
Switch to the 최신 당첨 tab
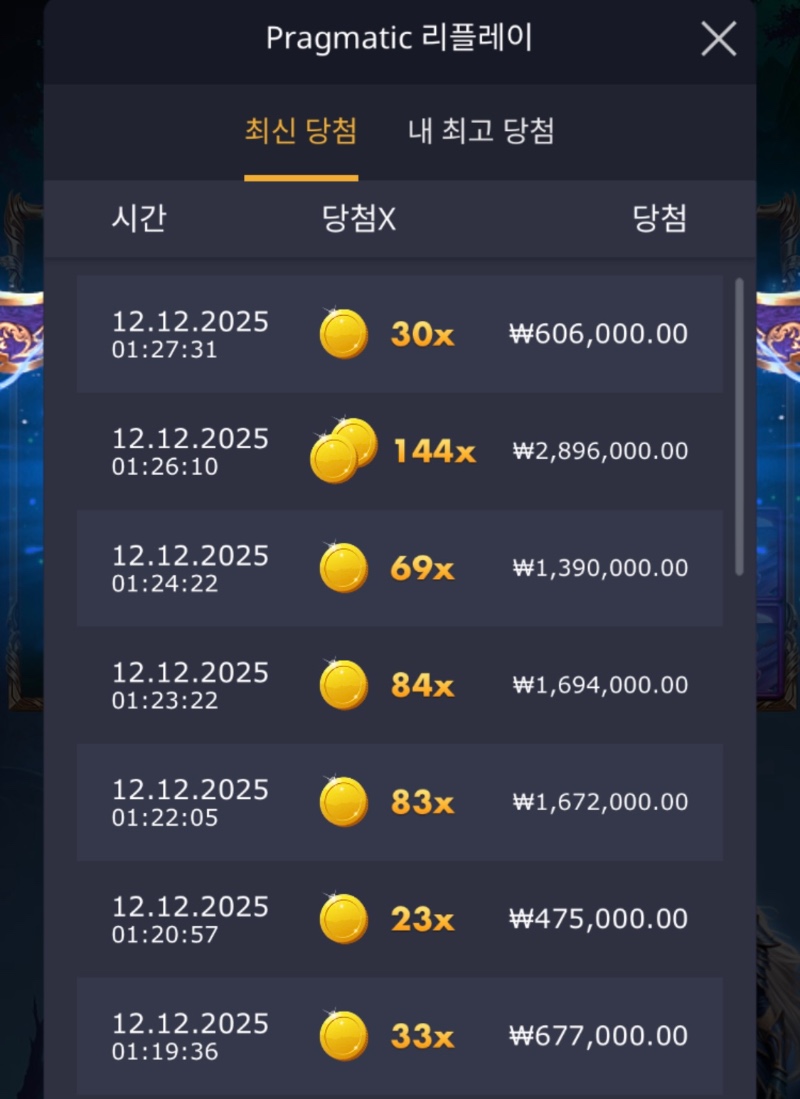pyautogui.click(x=301, y=131)
